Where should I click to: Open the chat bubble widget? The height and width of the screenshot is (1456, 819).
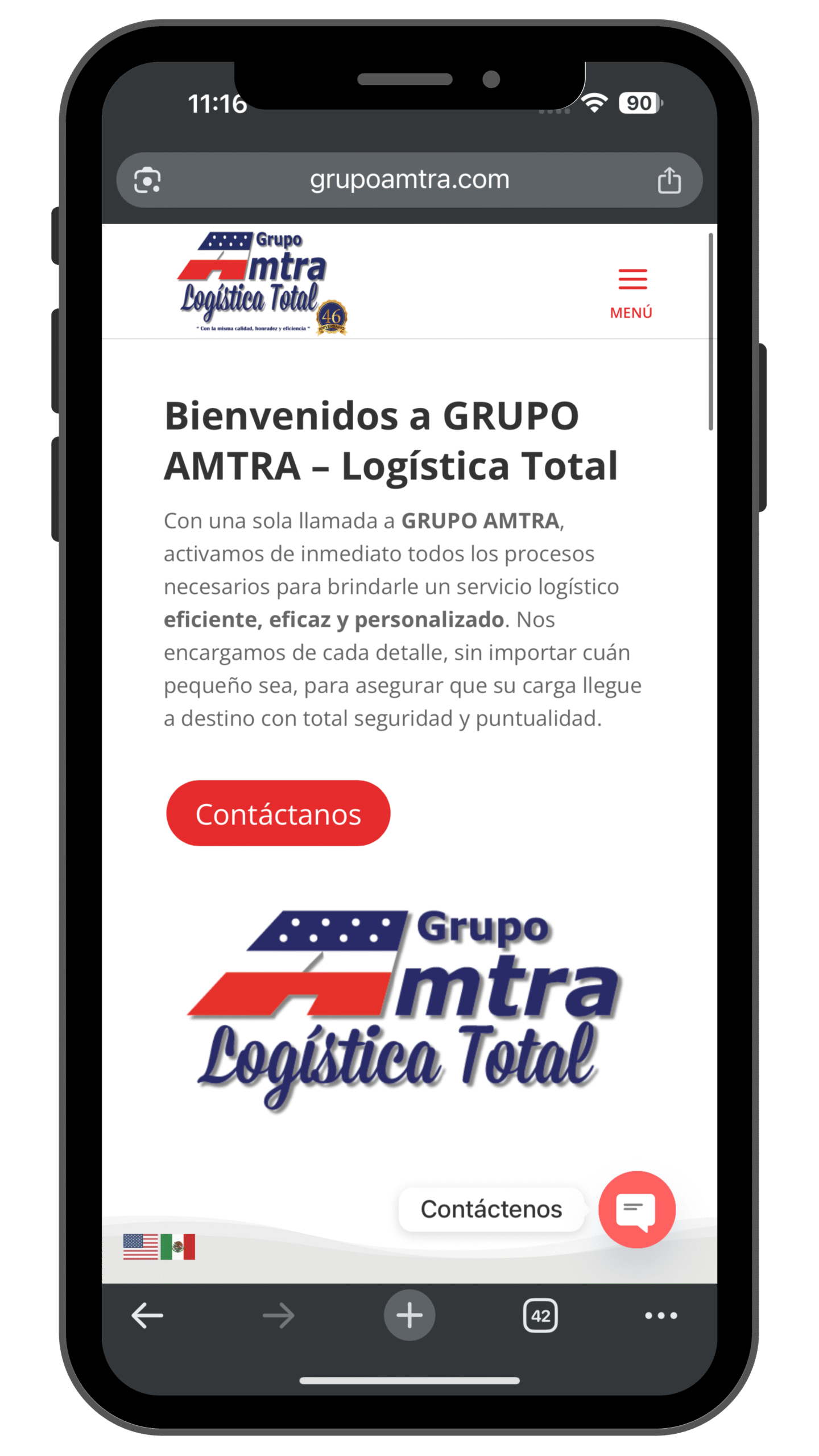(636, 1209)
